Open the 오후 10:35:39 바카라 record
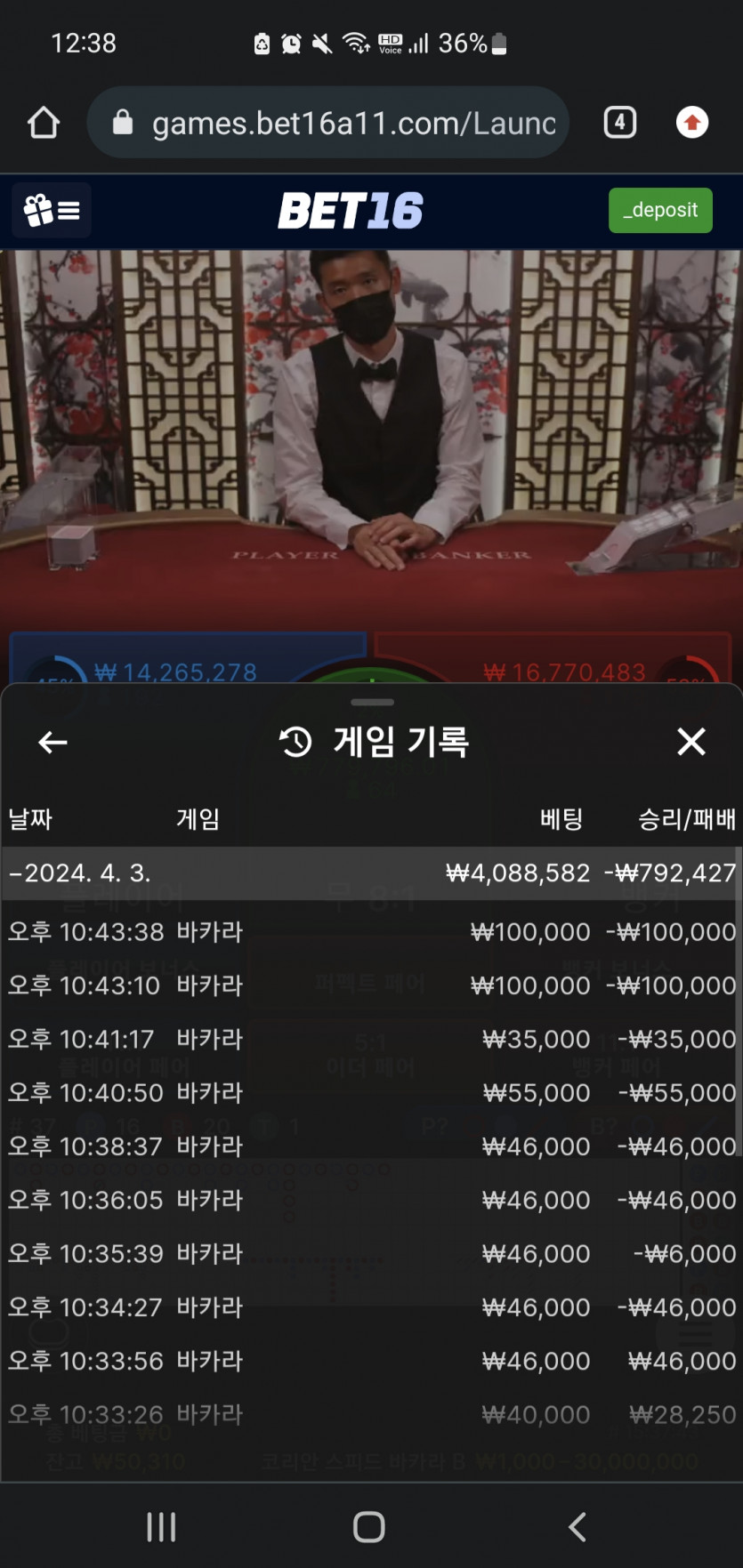This screenshot has height=1568, width=743. [x=371, y=1253]
